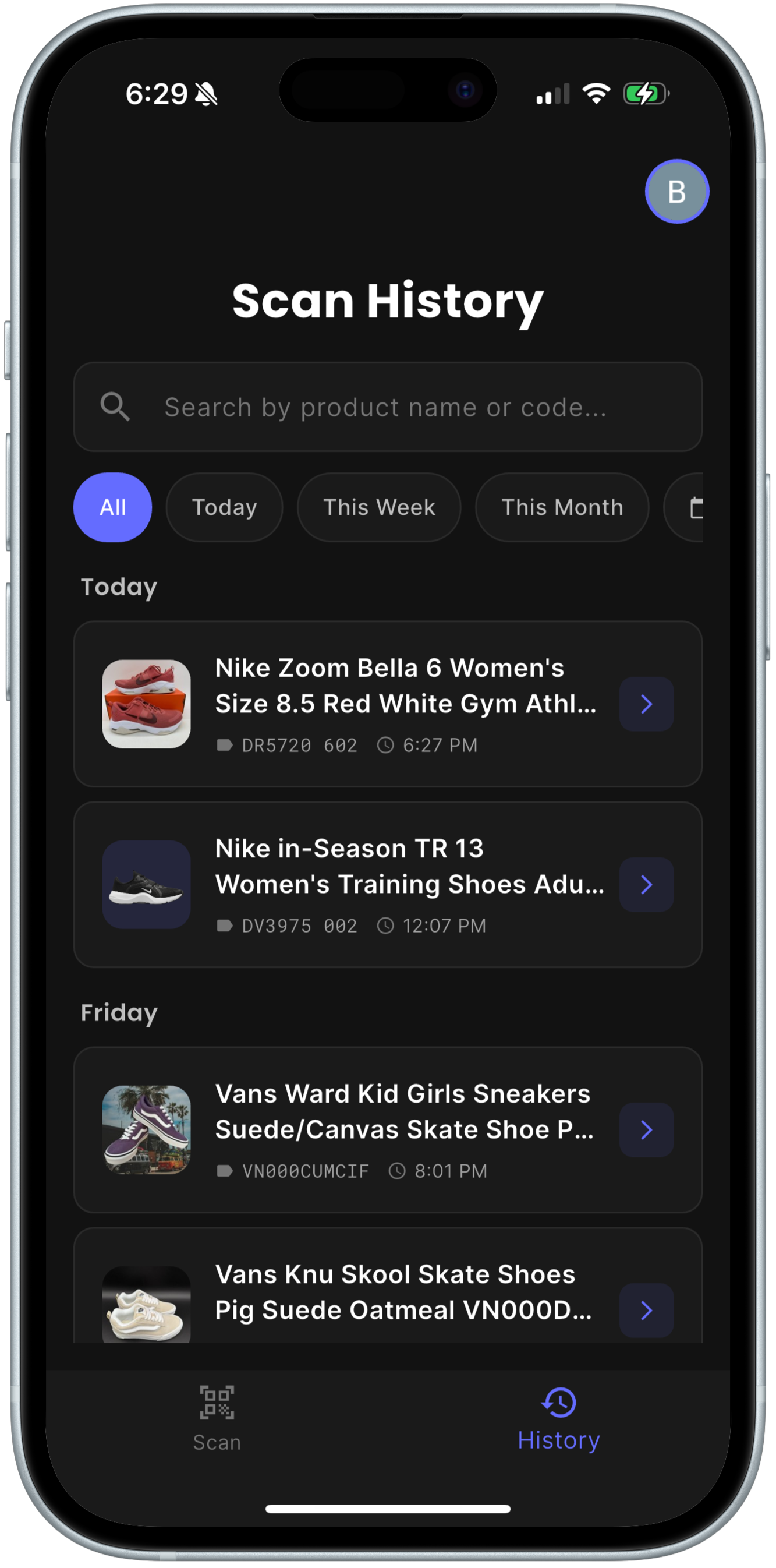The image size is (776, 1568).
Task: Select the All filter chip
Action: [112, 508]
